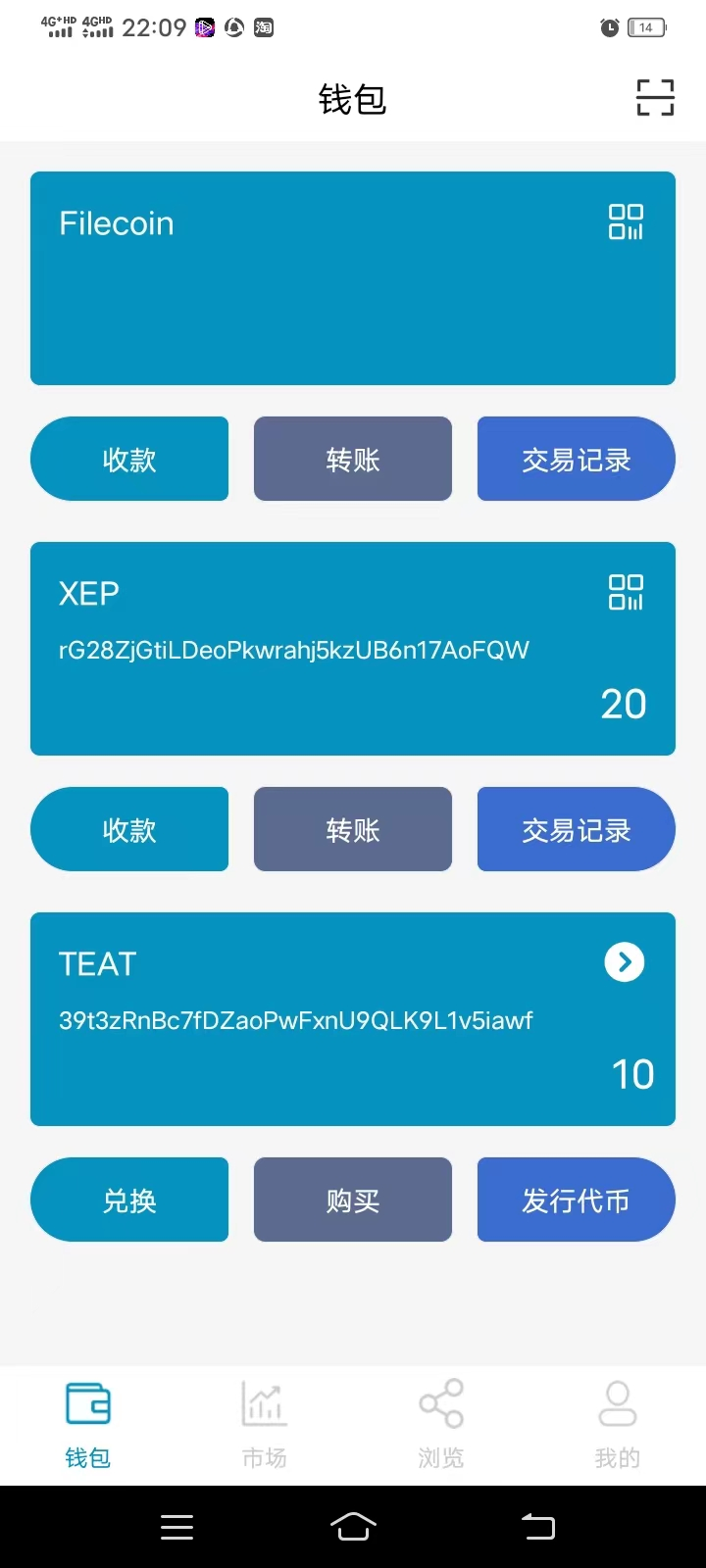Go back with system back button
This screenshot has width=706, height=1568.
click(537, 1526)
